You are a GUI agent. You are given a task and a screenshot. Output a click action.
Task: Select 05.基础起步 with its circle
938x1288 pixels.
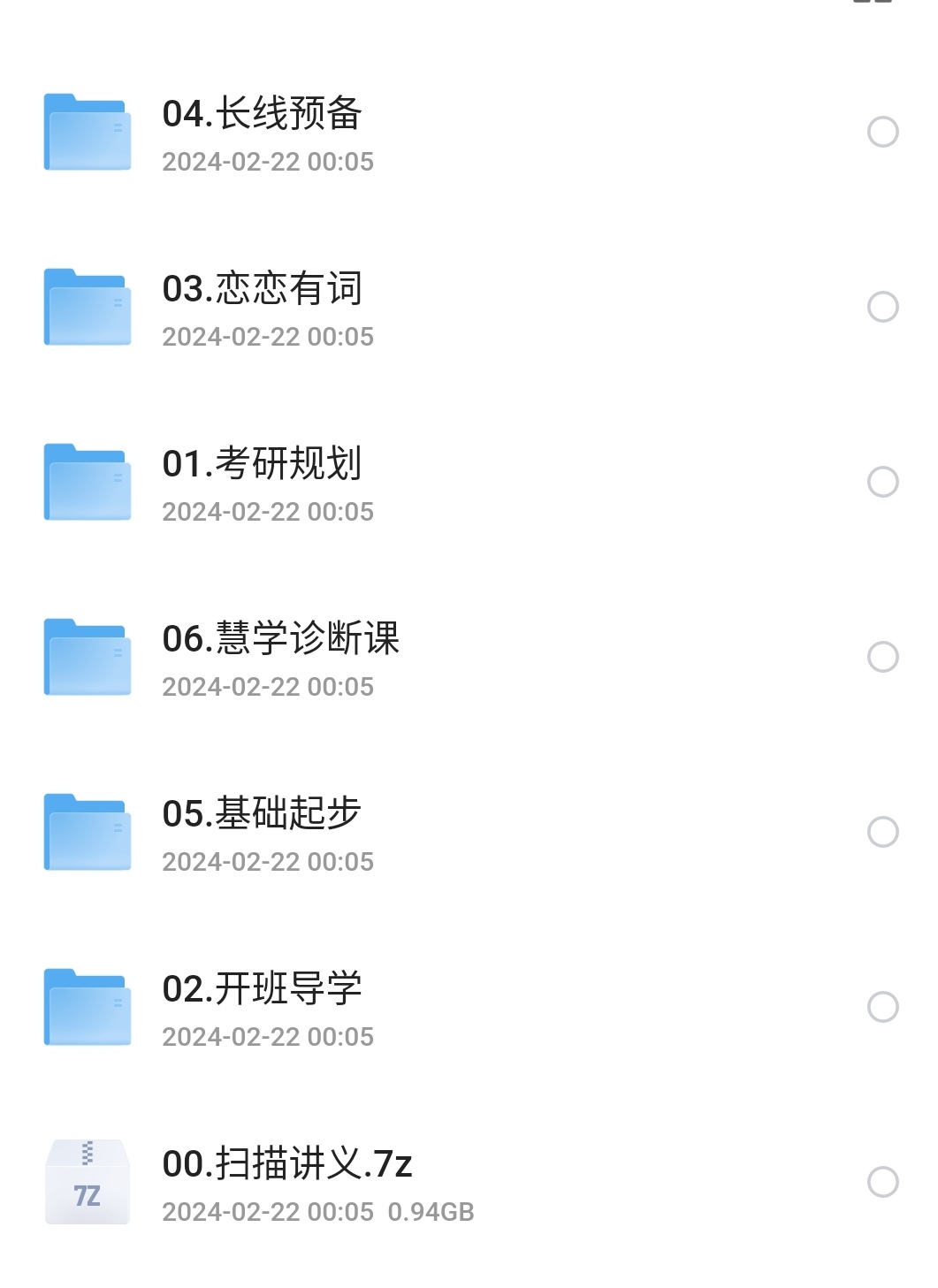(882, 832)
